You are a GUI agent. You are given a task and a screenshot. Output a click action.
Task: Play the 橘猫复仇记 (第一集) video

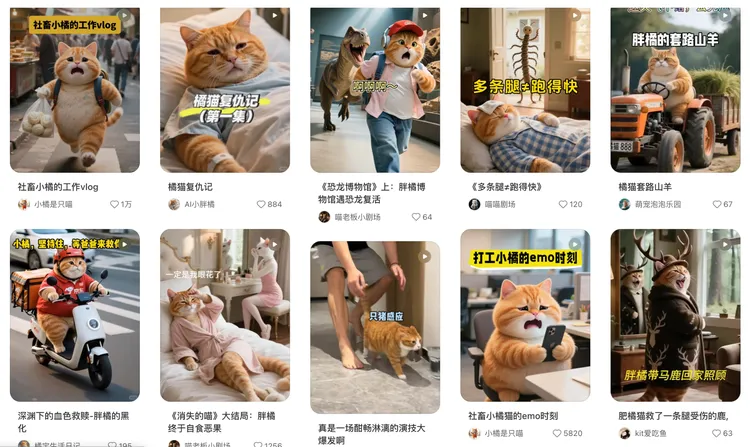pyautogui.click(x=224, y=90)
